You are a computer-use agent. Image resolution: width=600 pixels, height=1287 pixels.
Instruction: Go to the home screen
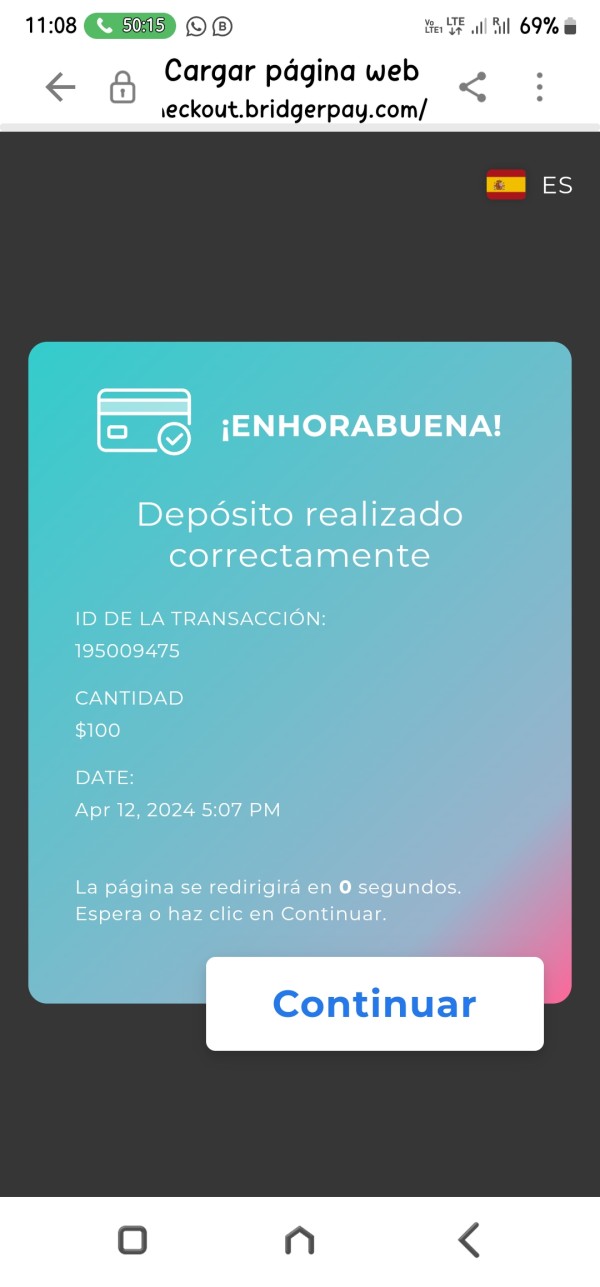pyautogui.click(x=299, y=1240)
